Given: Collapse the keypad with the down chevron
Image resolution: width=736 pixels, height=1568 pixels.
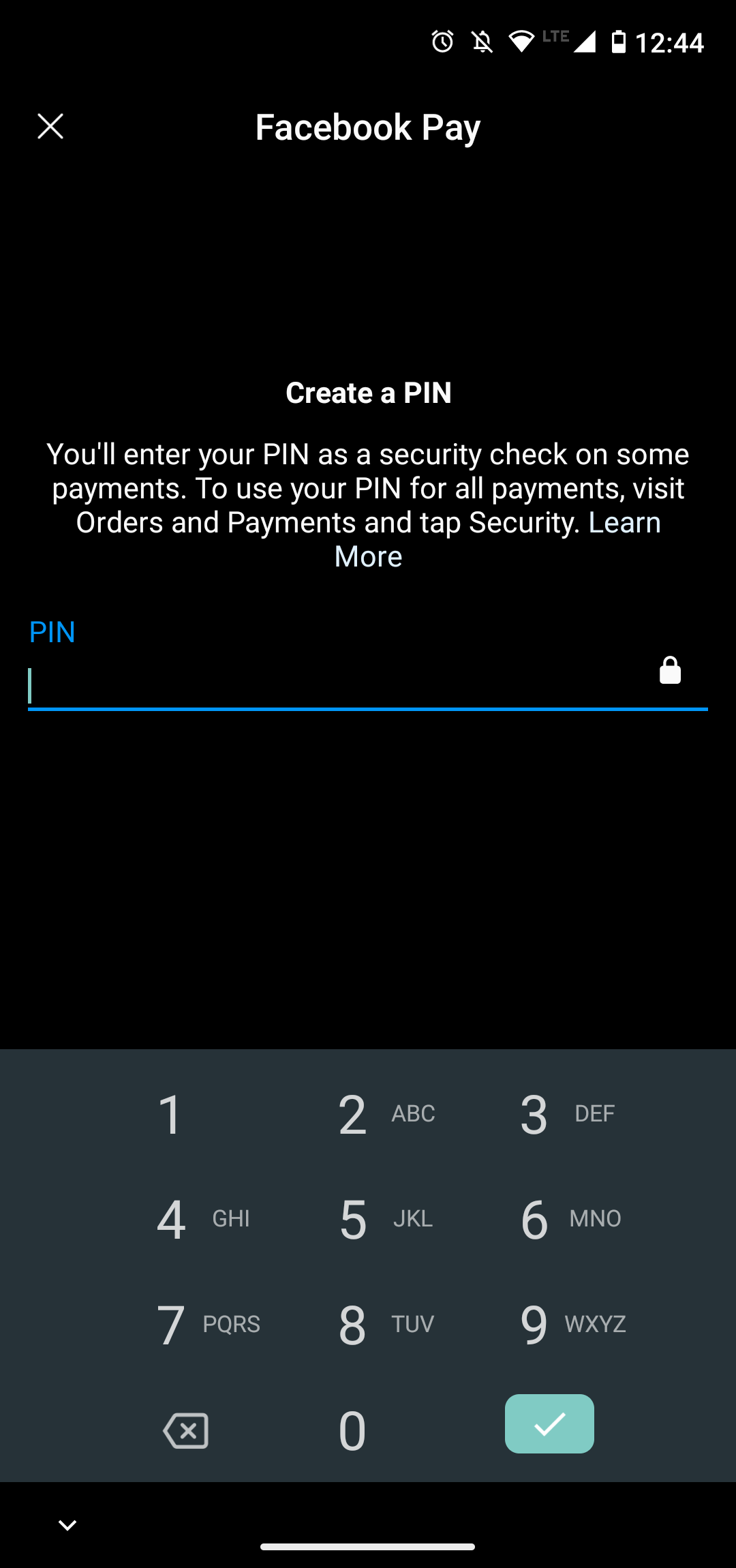Looking at the screenshot, I should click(67, 1525).
